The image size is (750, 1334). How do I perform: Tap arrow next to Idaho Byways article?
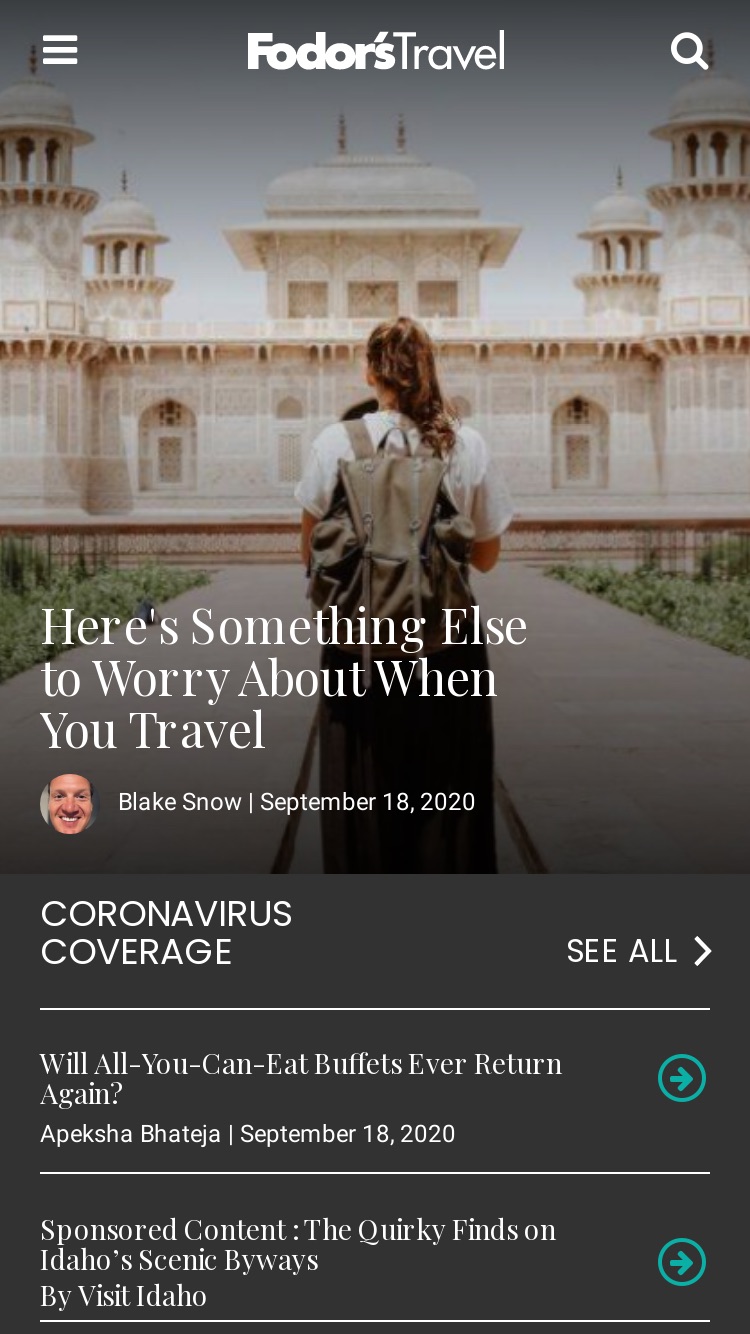pos(682,1262)
